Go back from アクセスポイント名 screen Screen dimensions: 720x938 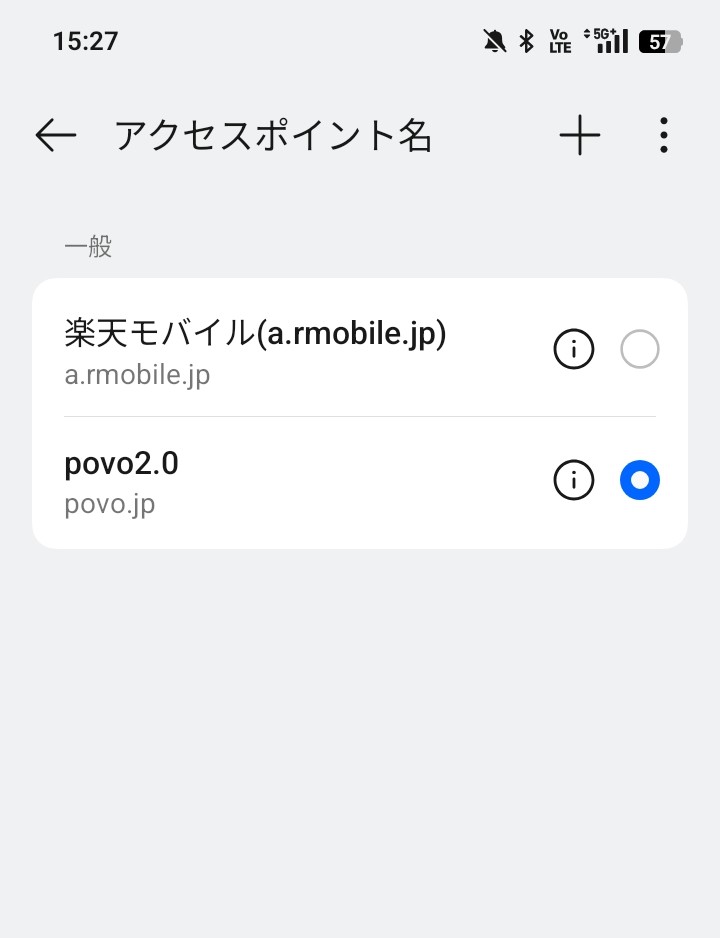[56, 135]
